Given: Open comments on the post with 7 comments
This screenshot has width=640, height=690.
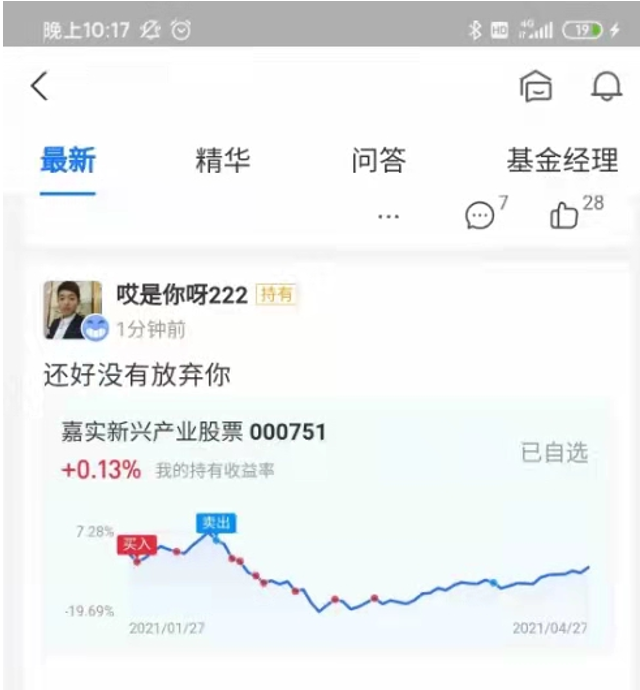Looking at the screenshot, I should (481, 215).
